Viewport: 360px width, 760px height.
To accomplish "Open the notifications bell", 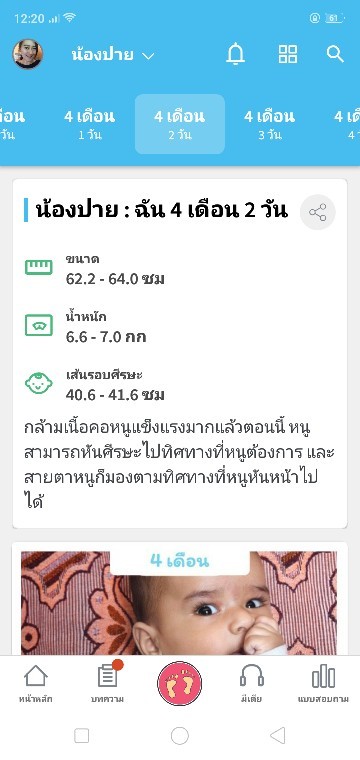I will pyautogui.click(x=235, y=54).
